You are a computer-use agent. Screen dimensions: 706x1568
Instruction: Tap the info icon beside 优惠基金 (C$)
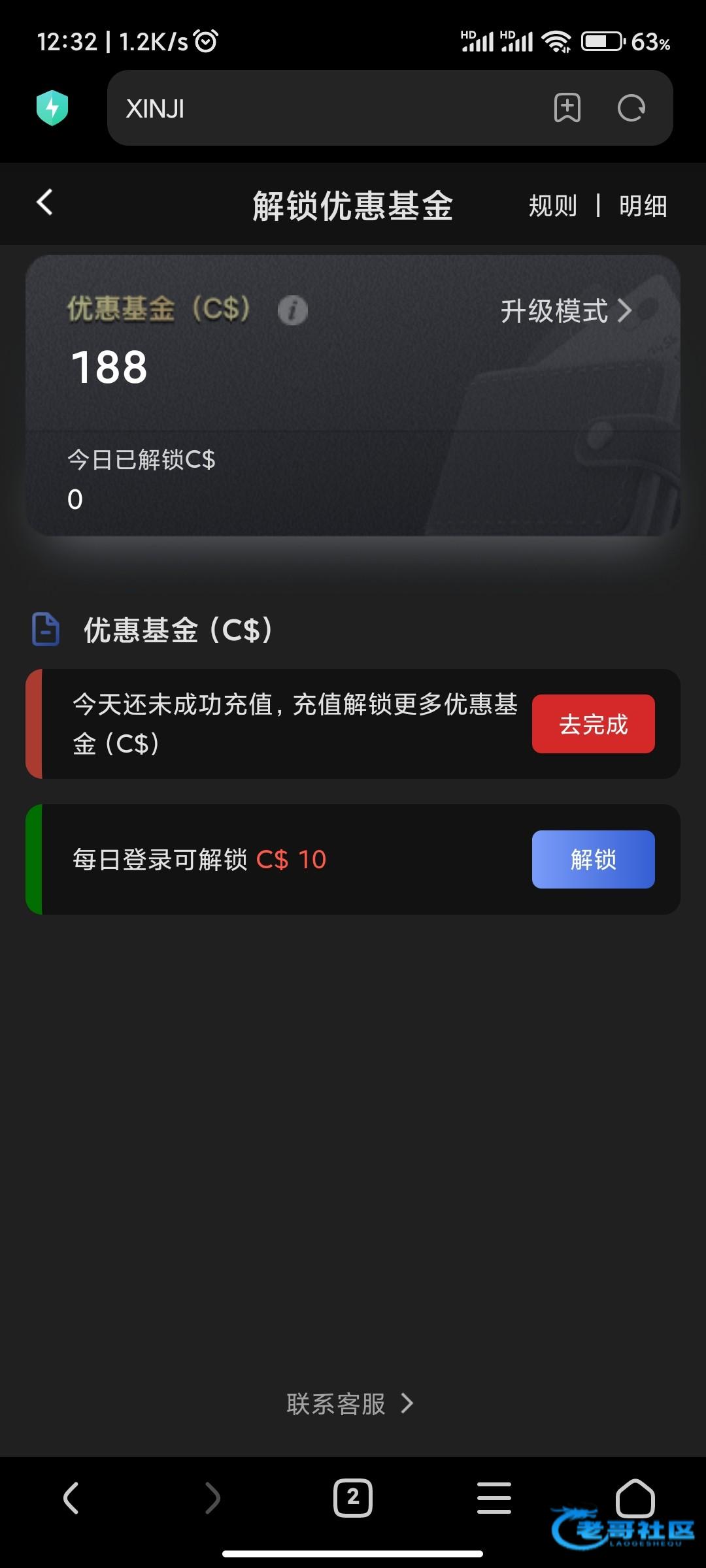[x=292, y=310]
